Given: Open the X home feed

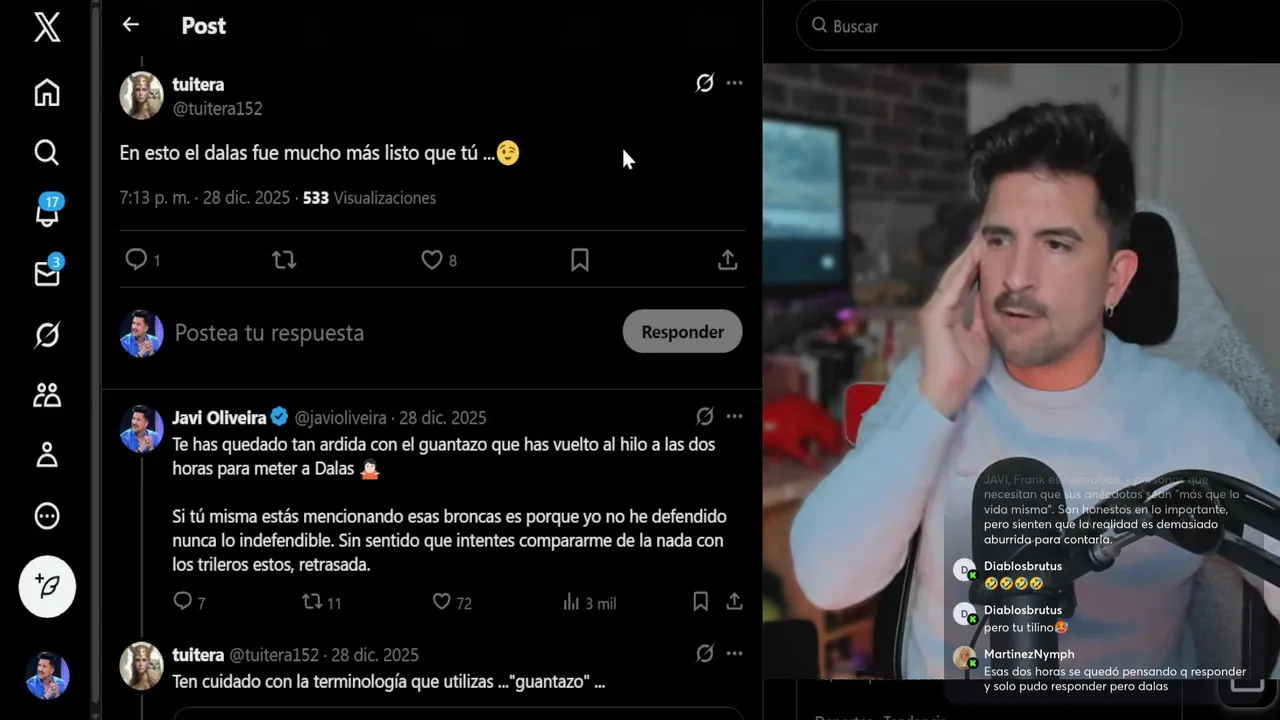Looking at the screenshot, I should click(x=47, y=93).
